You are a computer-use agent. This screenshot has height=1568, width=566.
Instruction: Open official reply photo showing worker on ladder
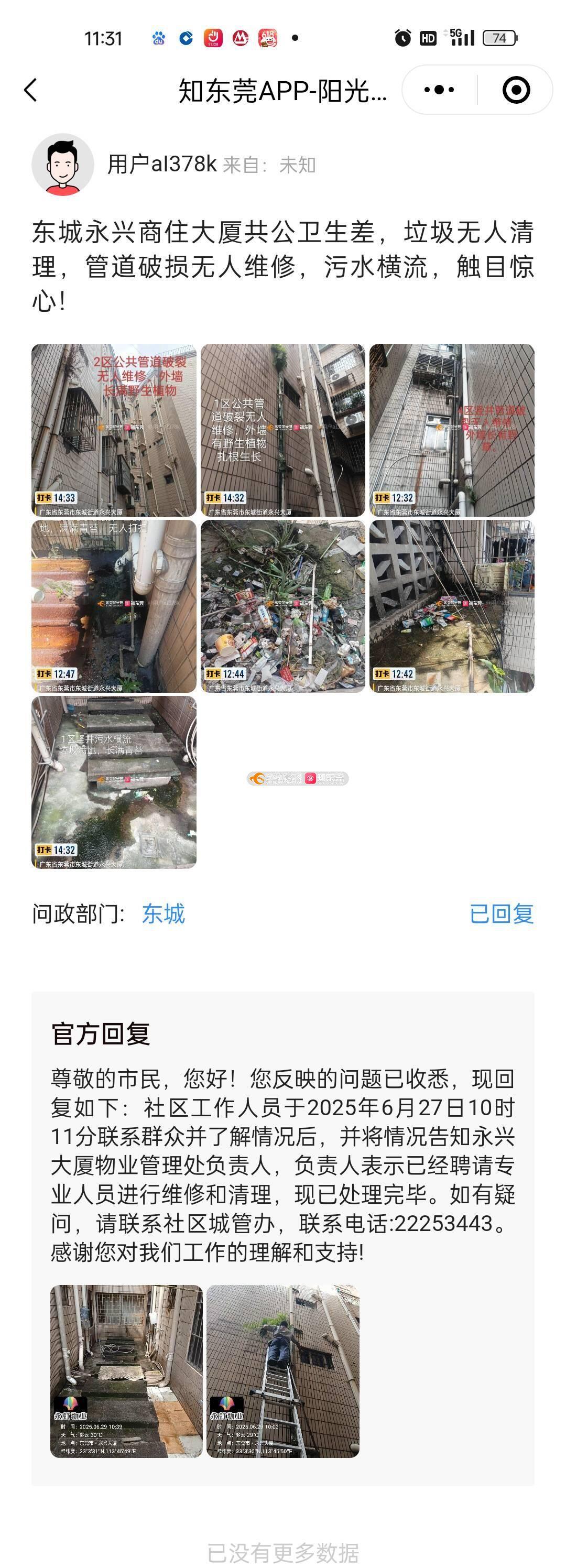(x=282, y=1371)
